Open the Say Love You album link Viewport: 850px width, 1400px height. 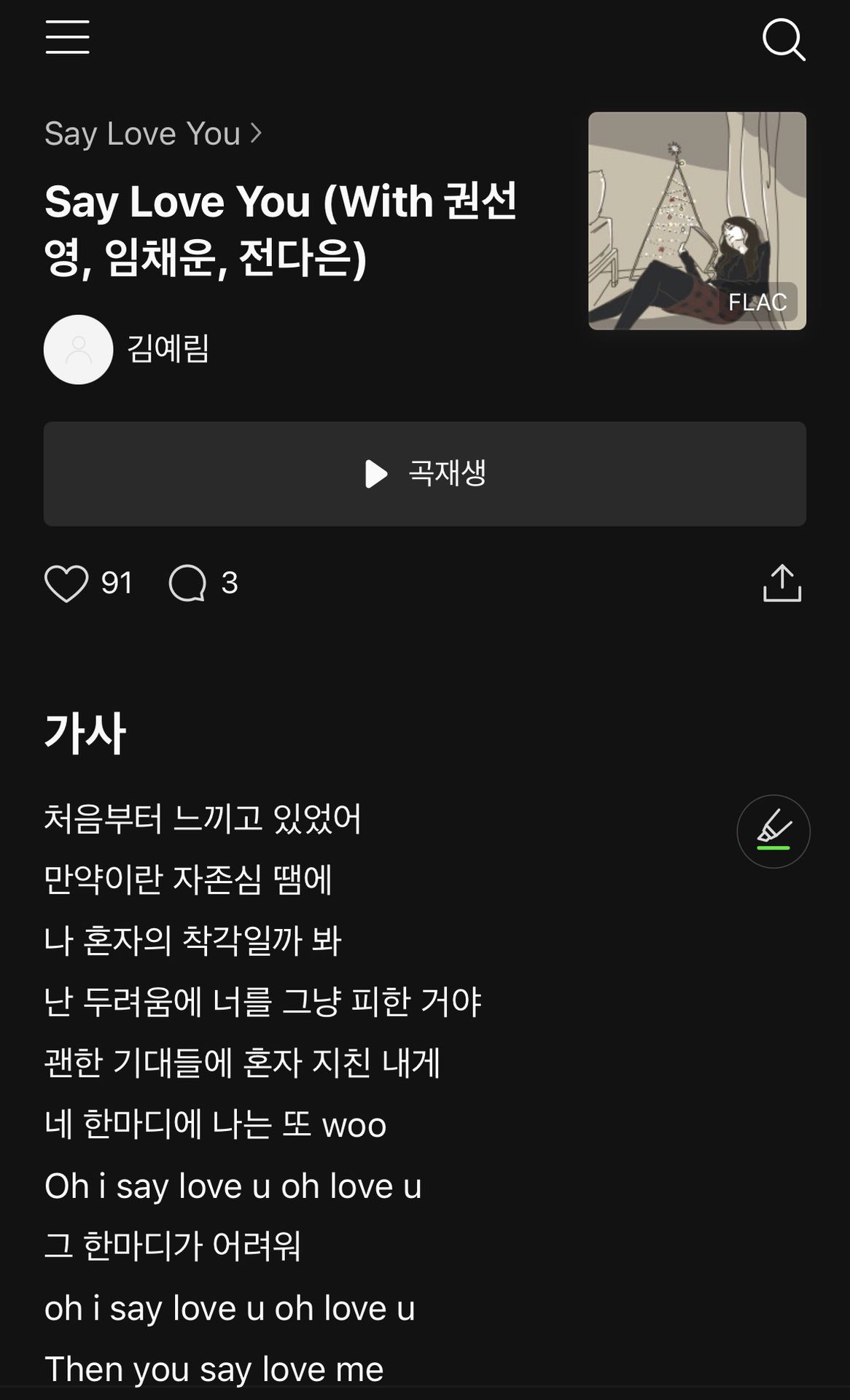(152, 134)
